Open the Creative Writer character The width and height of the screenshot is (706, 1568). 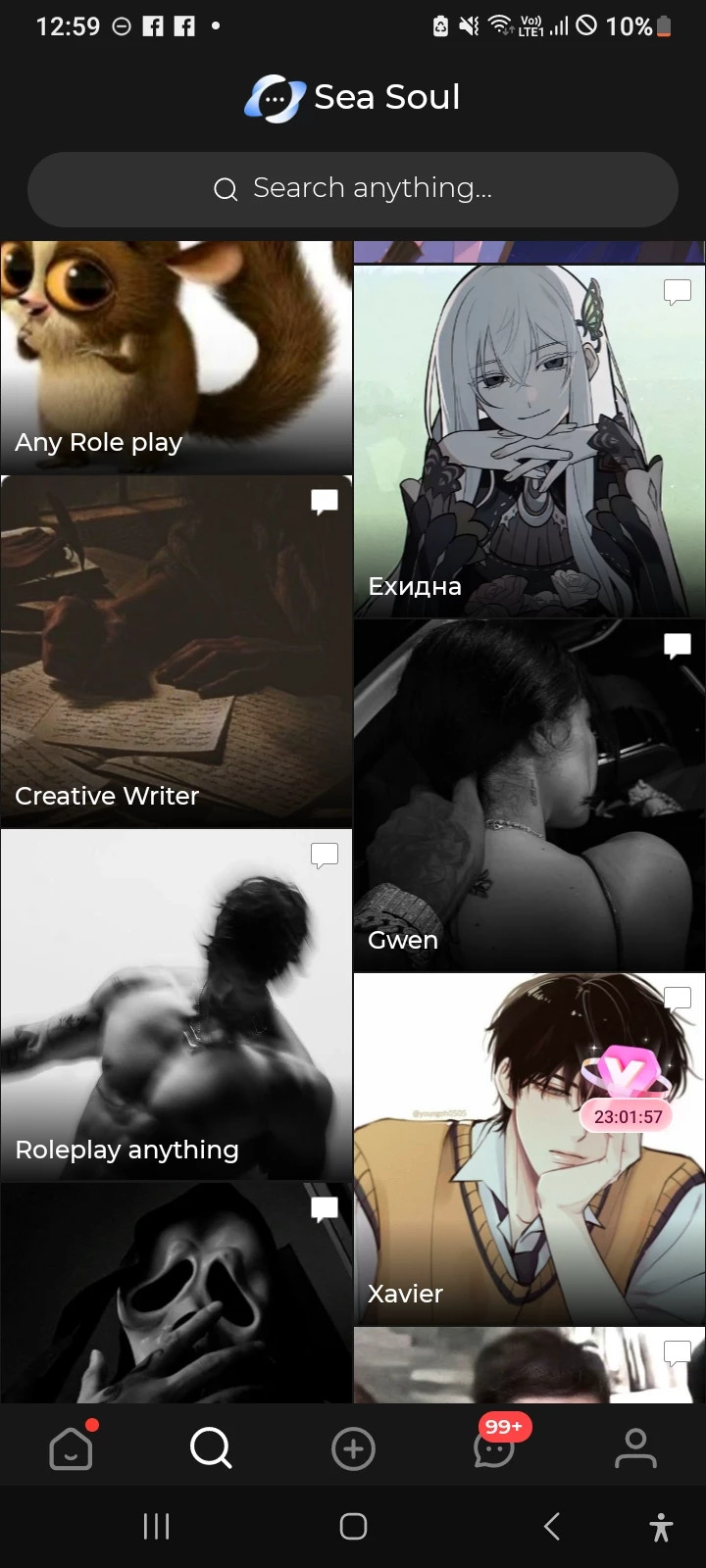(x=176, y=652)
